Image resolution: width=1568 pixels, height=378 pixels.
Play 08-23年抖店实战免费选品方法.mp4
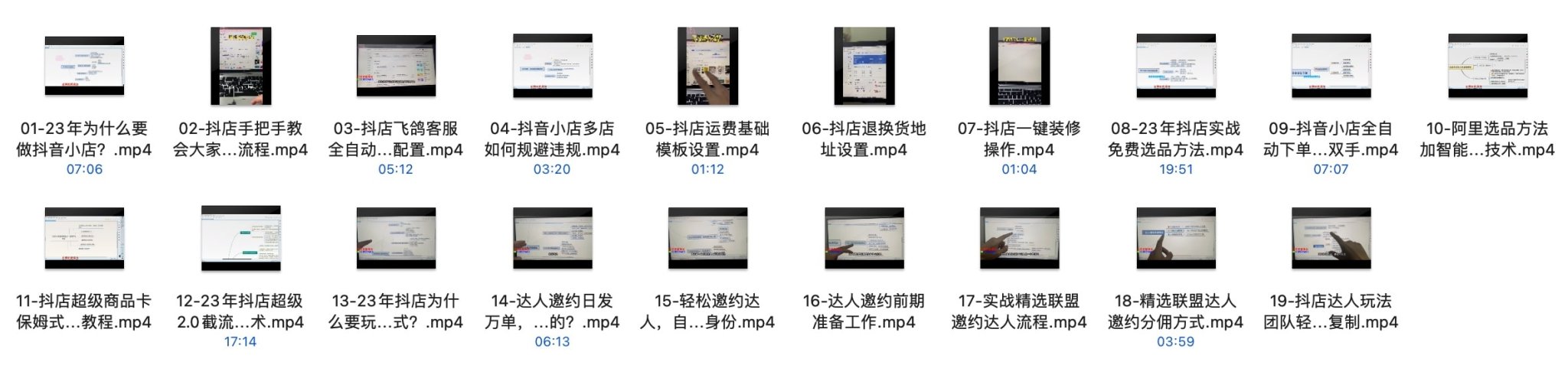[1175, 67]
